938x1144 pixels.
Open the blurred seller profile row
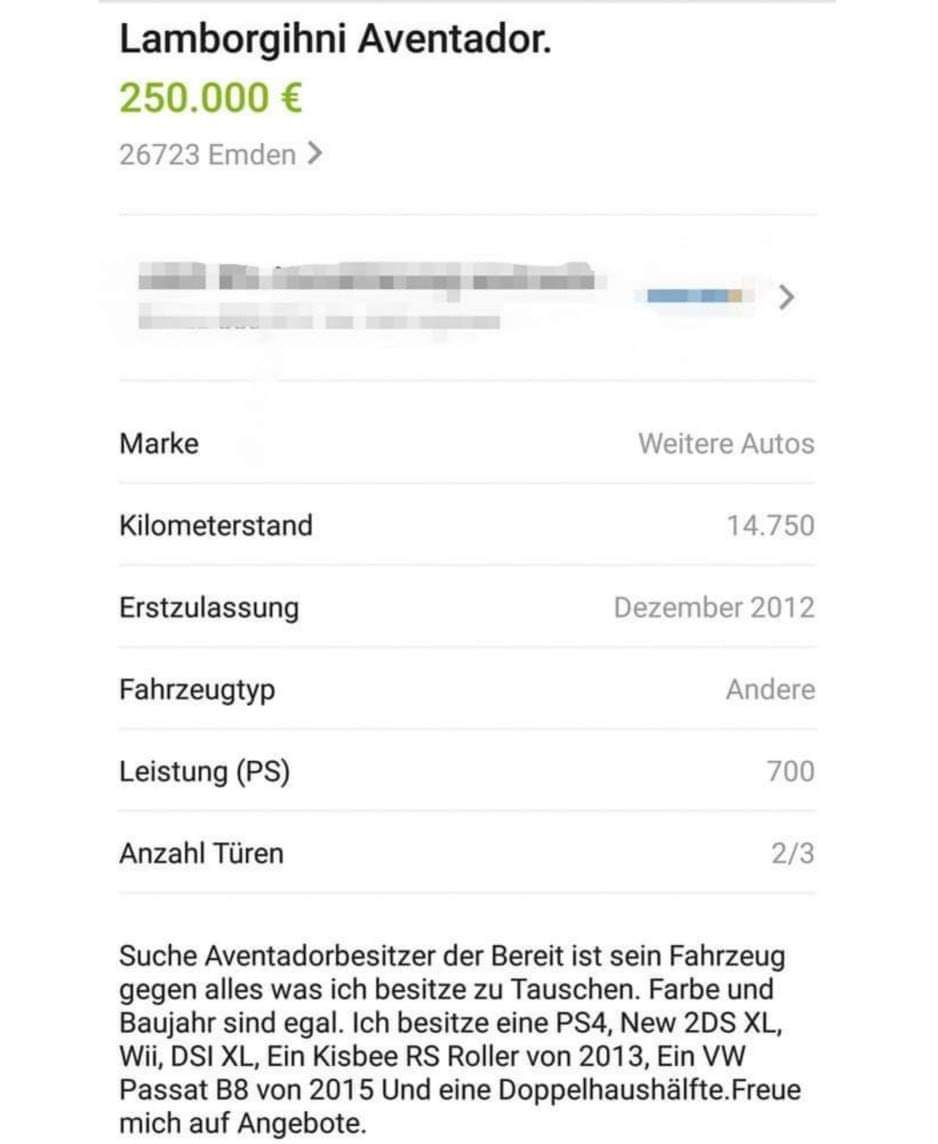466,297
